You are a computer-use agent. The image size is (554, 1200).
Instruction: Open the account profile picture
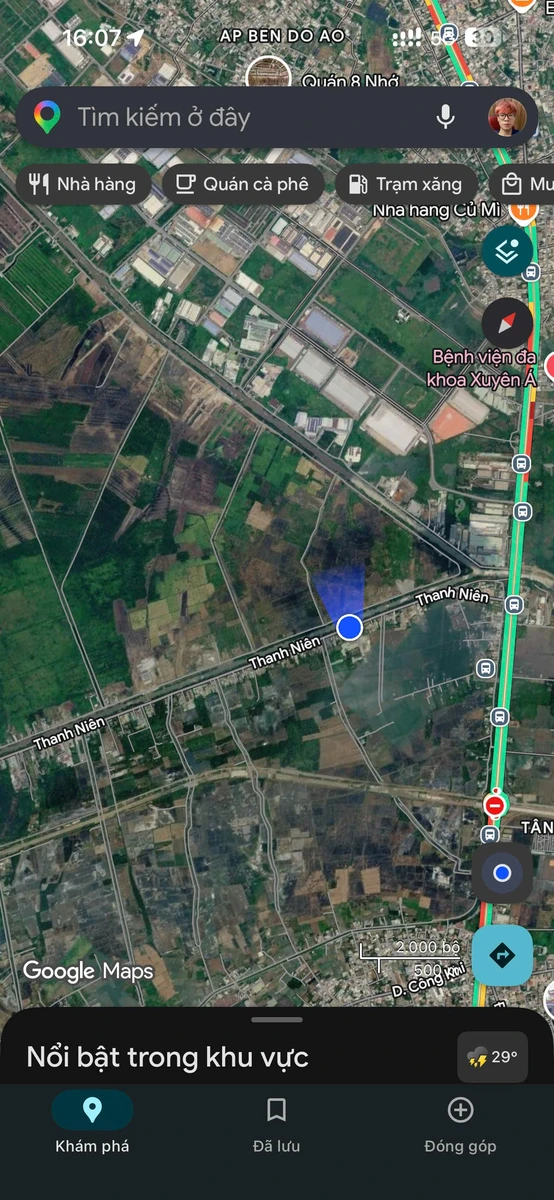pyautogui.click(x=507, y=117)
